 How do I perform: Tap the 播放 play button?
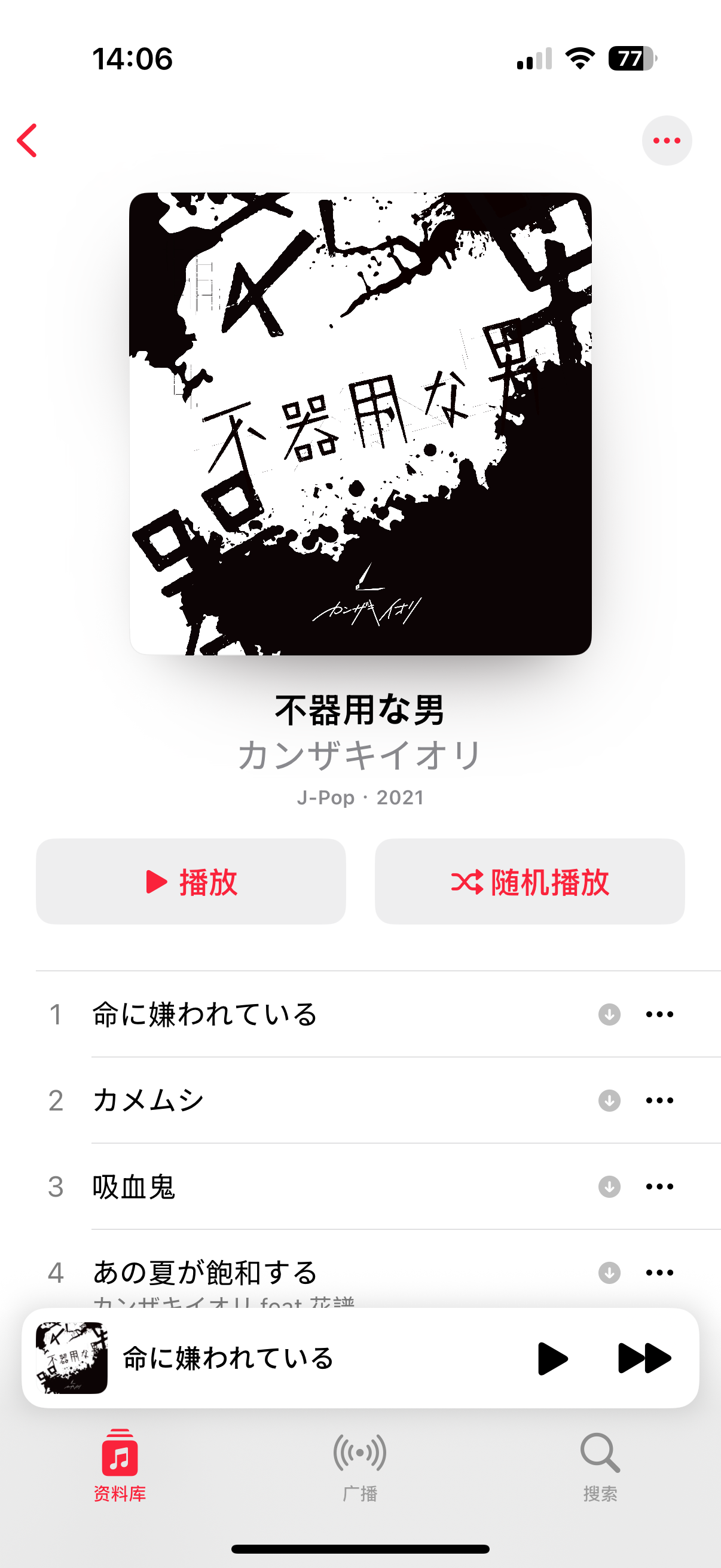[x=191, y=881]
